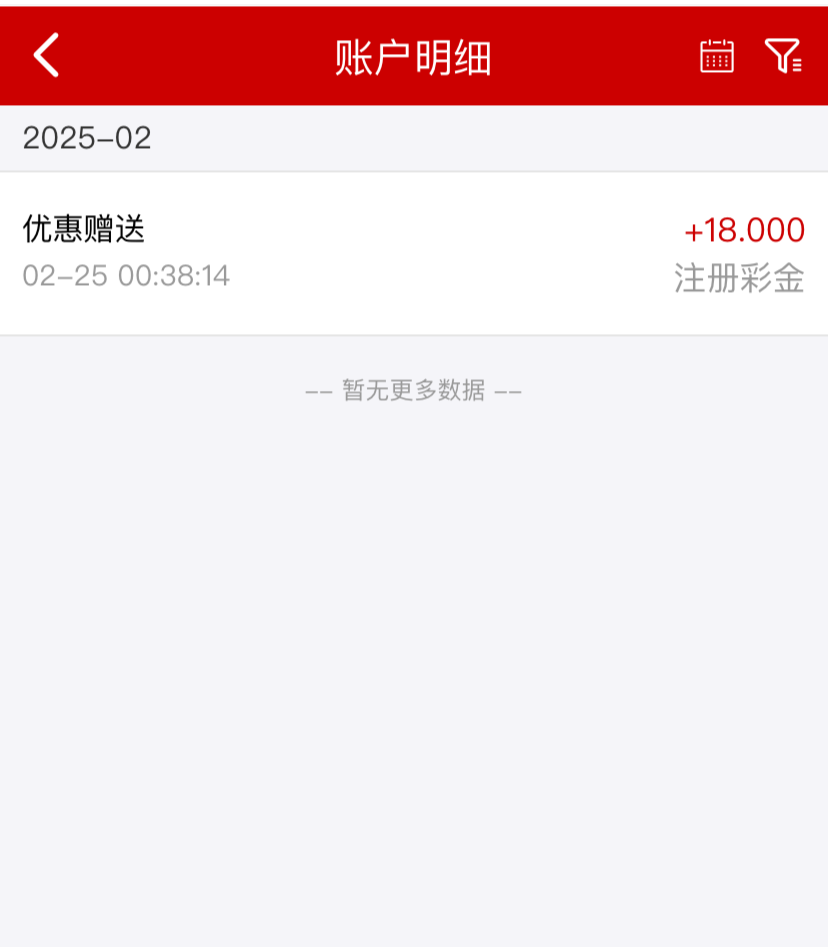The width and height of the screenshot is (828, 947).
Task: Open the 优惠赠送 transaction record
Action: (413, 253)
